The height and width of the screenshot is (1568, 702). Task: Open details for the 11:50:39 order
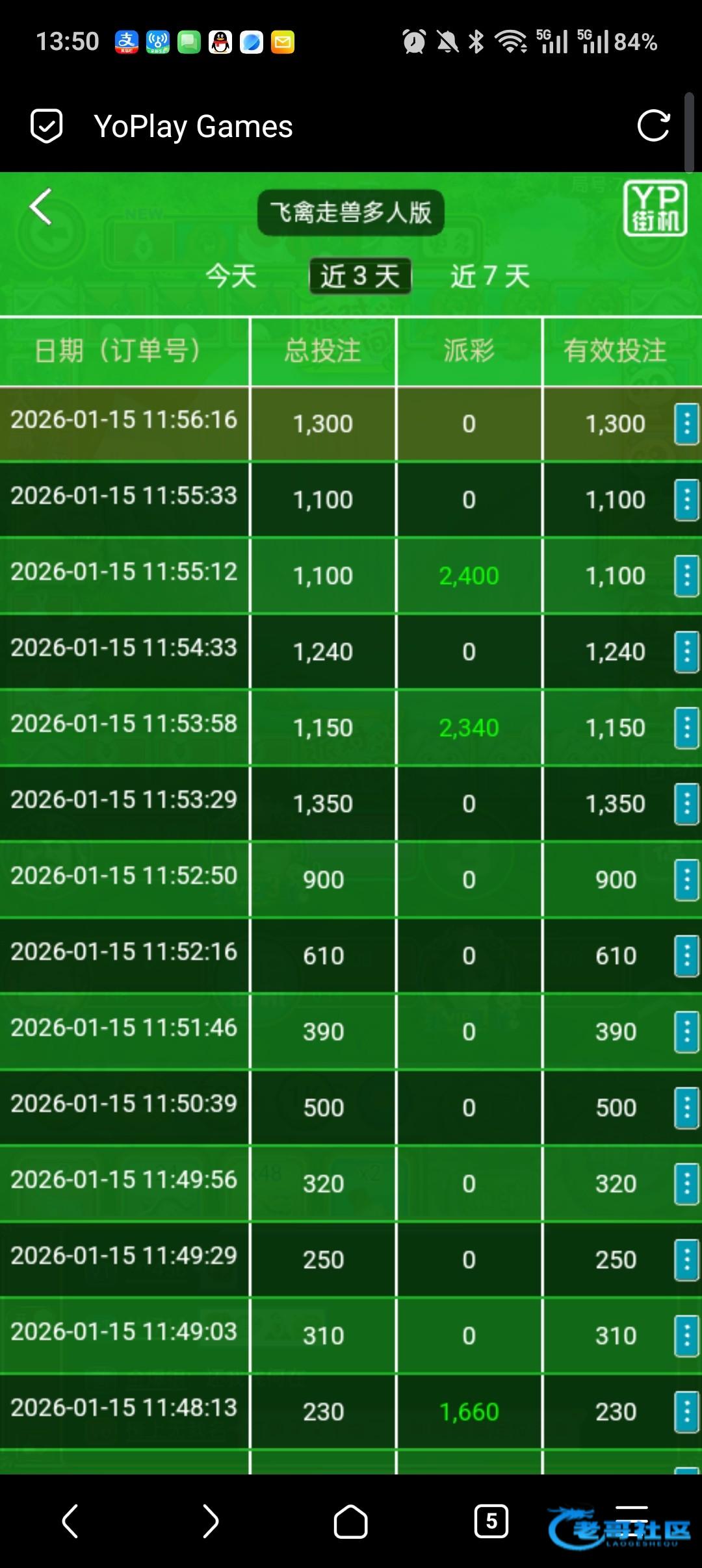[686, 1108]
